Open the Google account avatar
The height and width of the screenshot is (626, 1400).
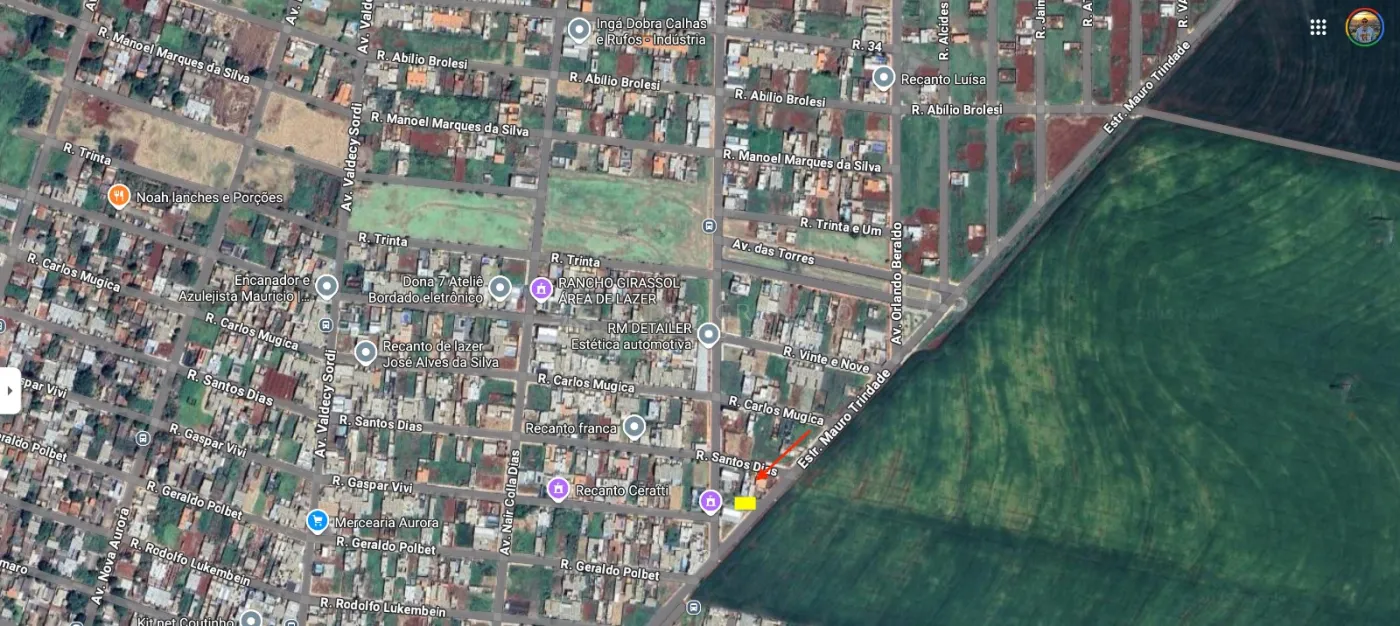tap(1364, 27)
